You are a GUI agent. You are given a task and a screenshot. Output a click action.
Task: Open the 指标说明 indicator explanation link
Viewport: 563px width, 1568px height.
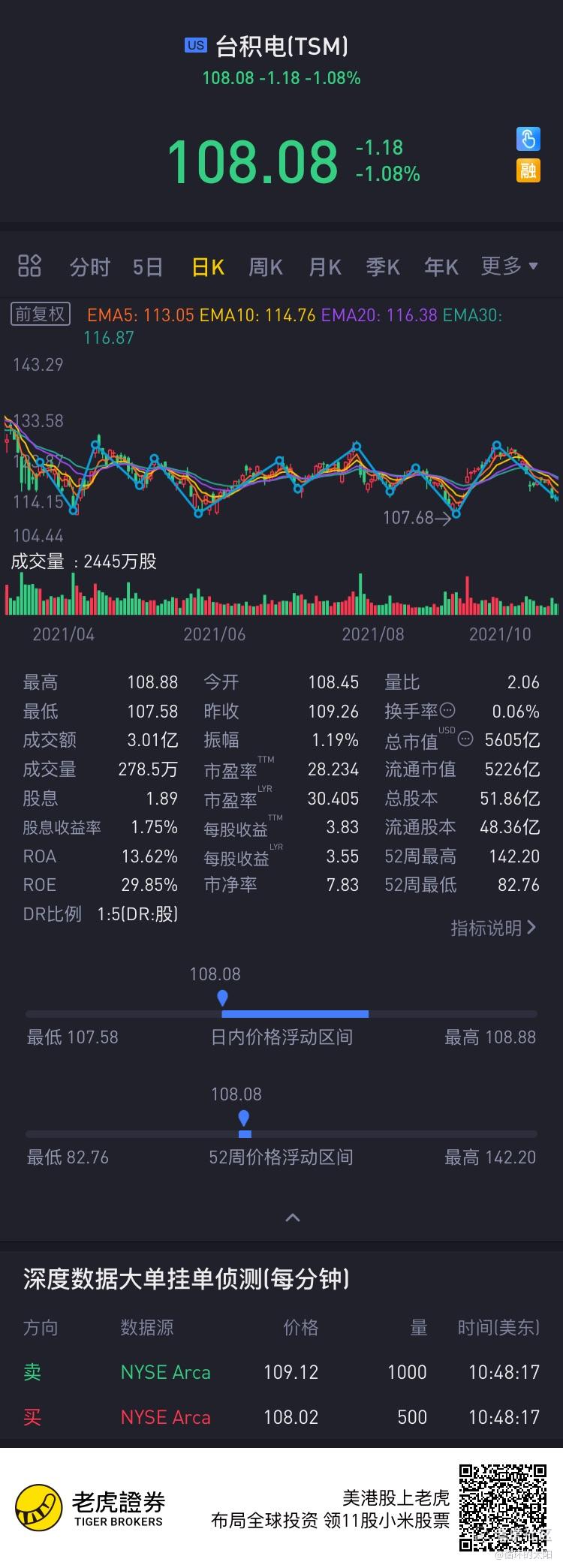[x=493, y=928]
